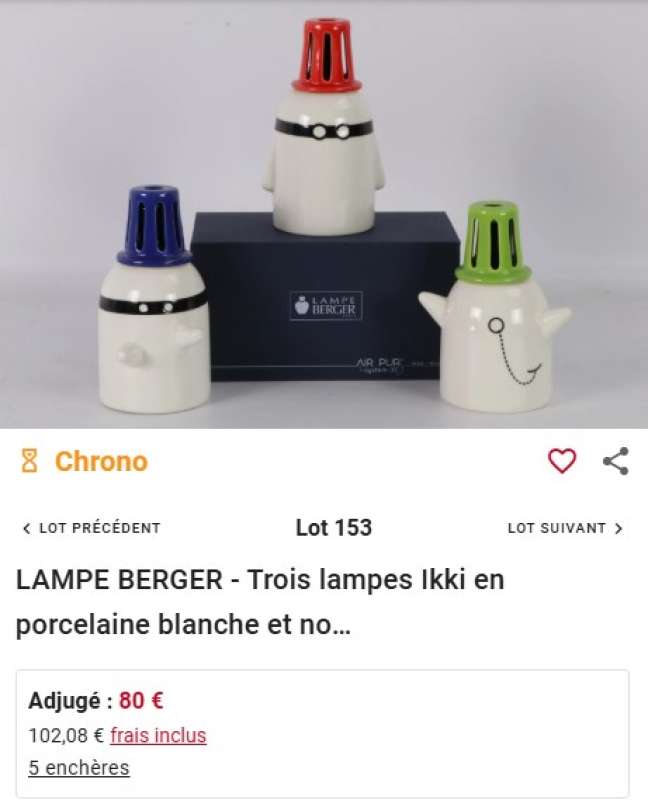Add lot 153 to favorites with heart
Viewport: 648px width, 800px height.
pyautogui.click(x=562, y=461)
